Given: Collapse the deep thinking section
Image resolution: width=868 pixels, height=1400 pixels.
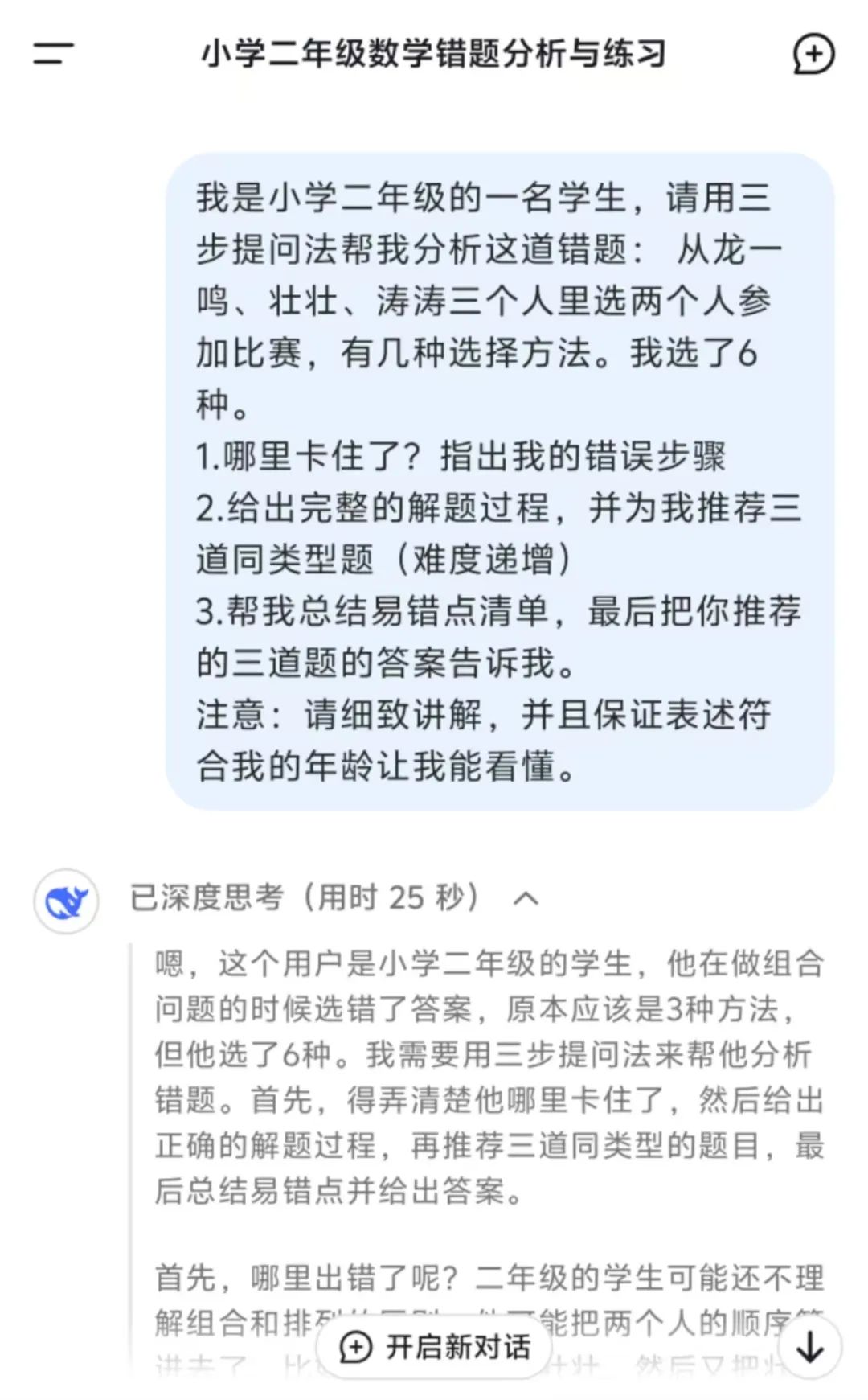Looking at the screenshot, I should click(x=526, y=898).
